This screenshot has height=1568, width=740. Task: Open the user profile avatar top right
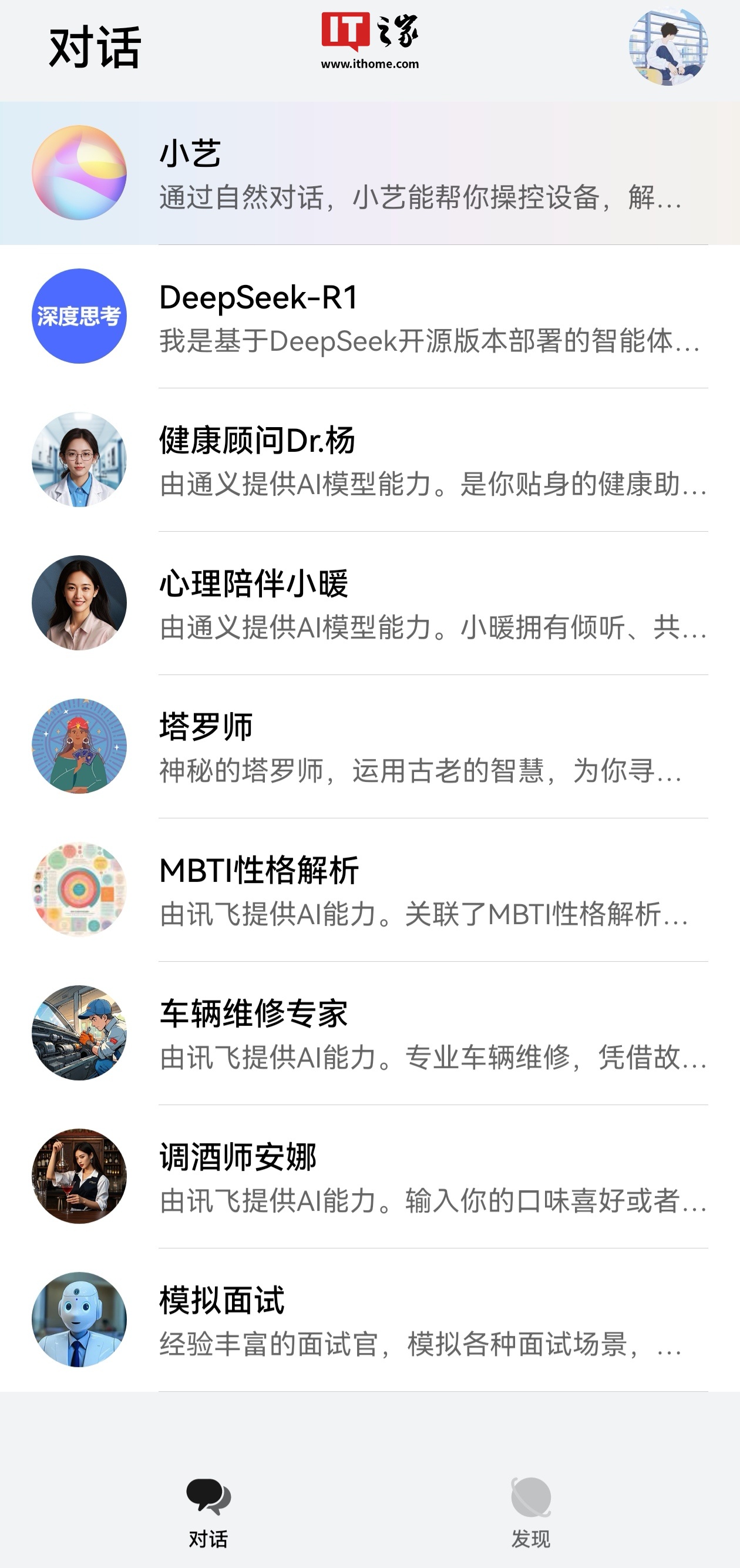coord(670,46)
